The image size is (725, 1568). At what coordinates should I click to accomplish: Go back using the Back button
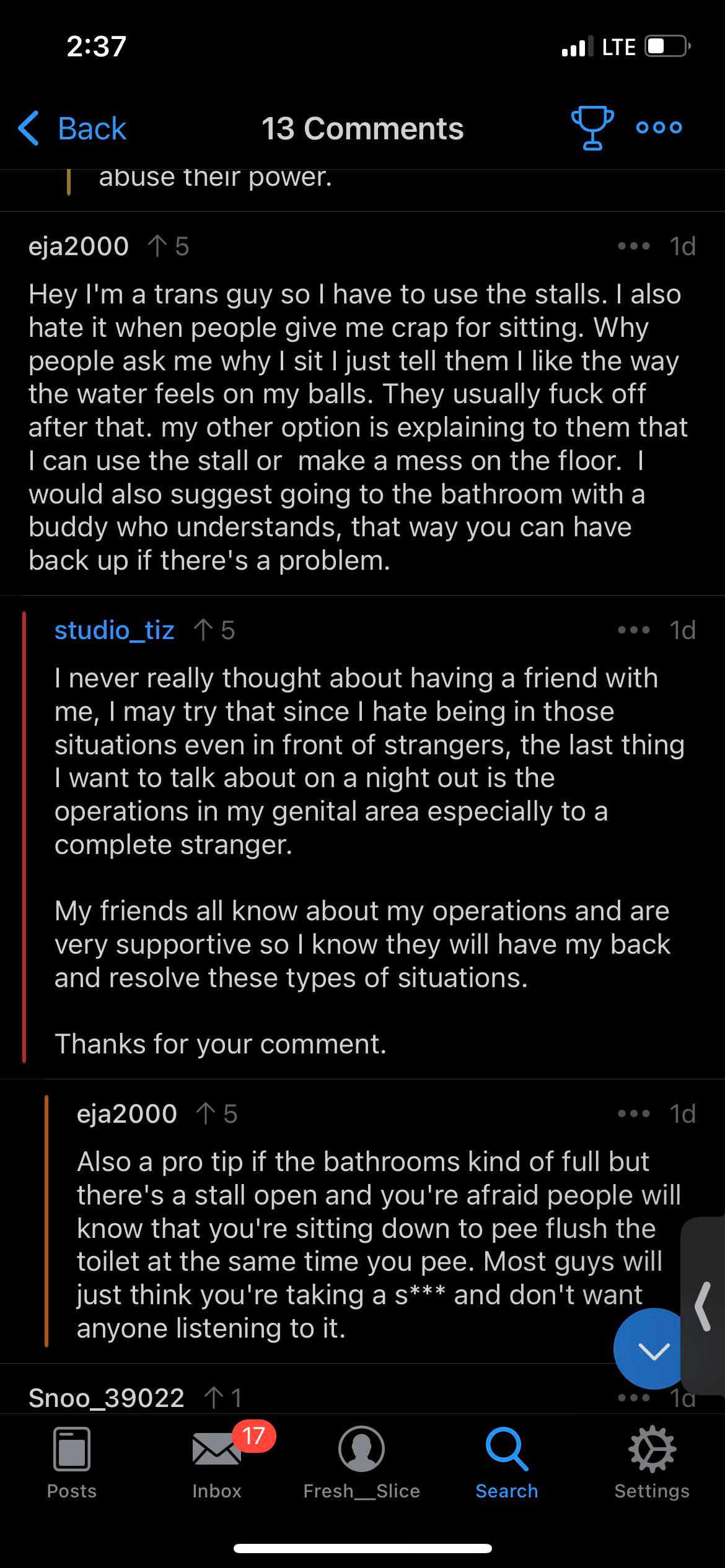pos(72,129)
